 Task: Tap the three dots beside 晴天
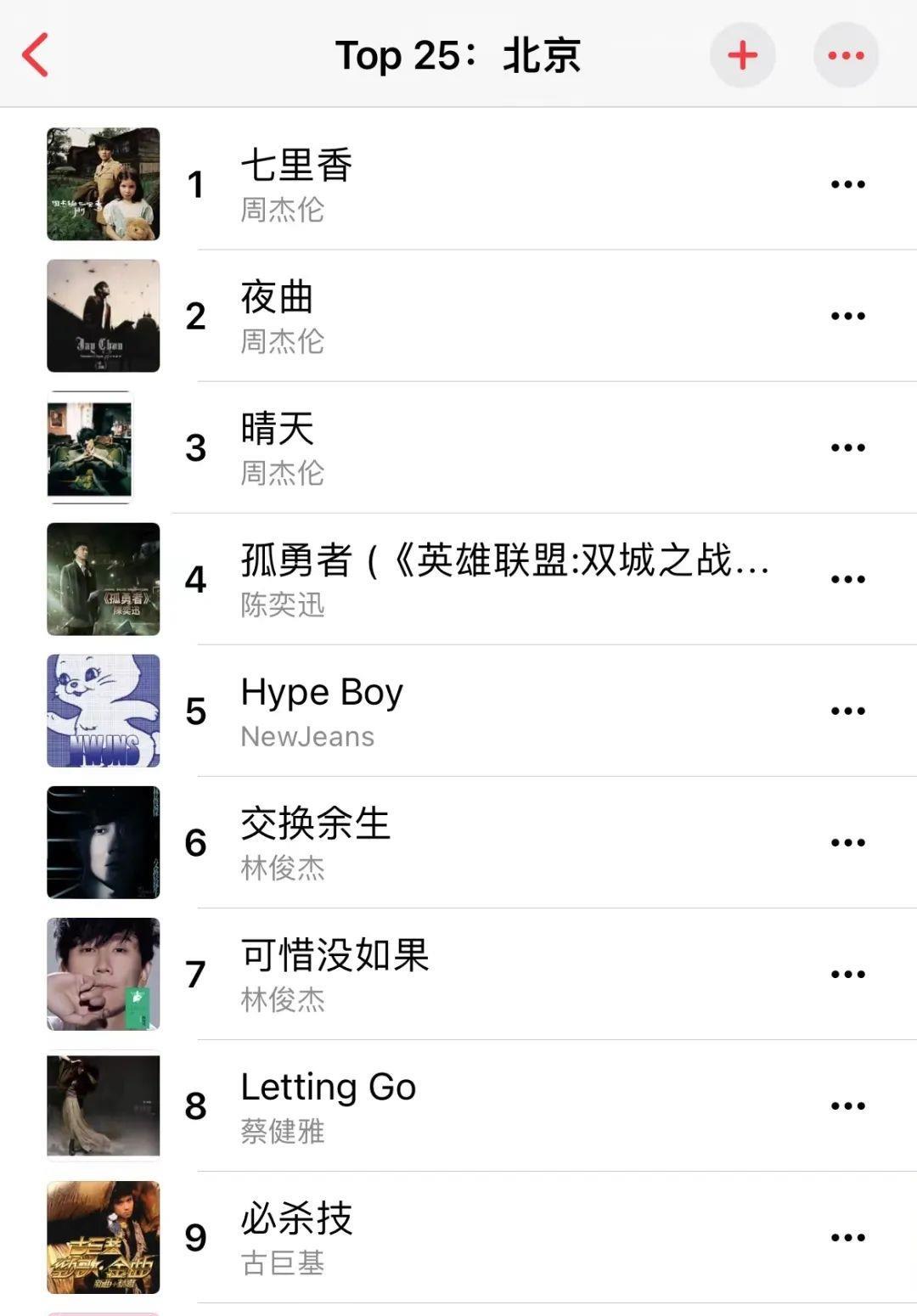pos(847,447)
